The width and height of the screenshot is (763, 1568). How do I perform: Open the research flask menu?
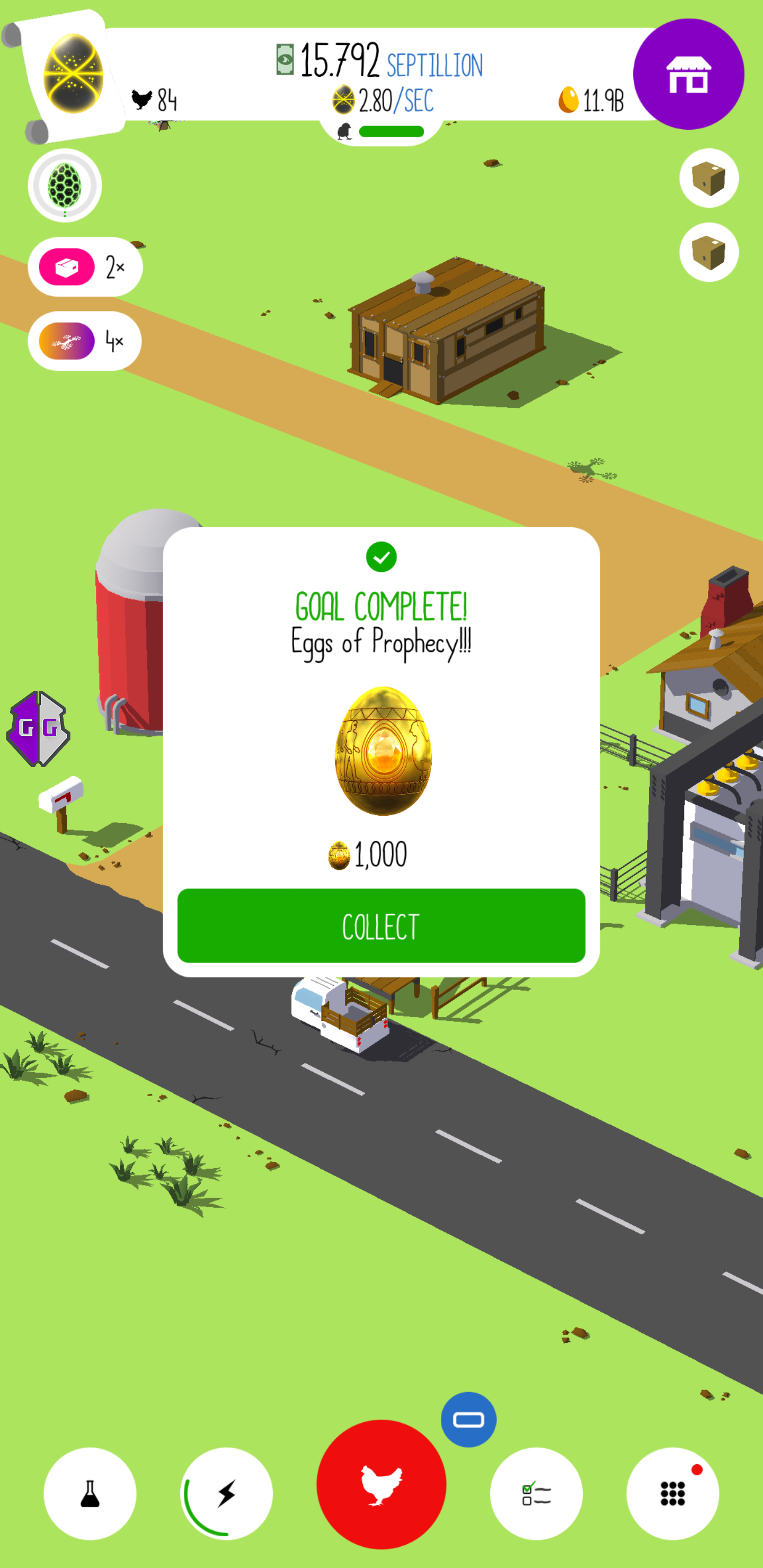point(90,1493)
